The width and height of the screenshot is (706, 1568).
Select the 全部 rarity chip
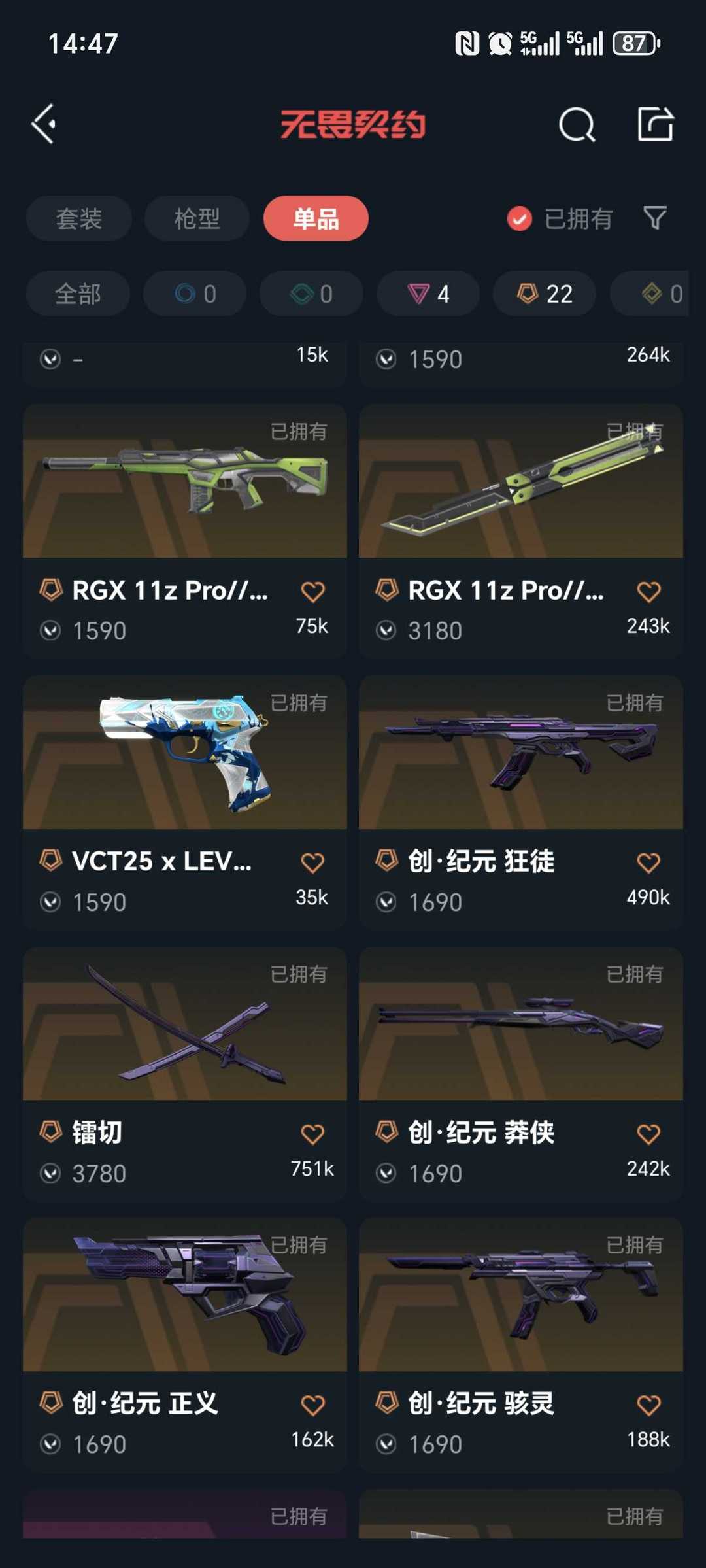click(x=78, y=294)
